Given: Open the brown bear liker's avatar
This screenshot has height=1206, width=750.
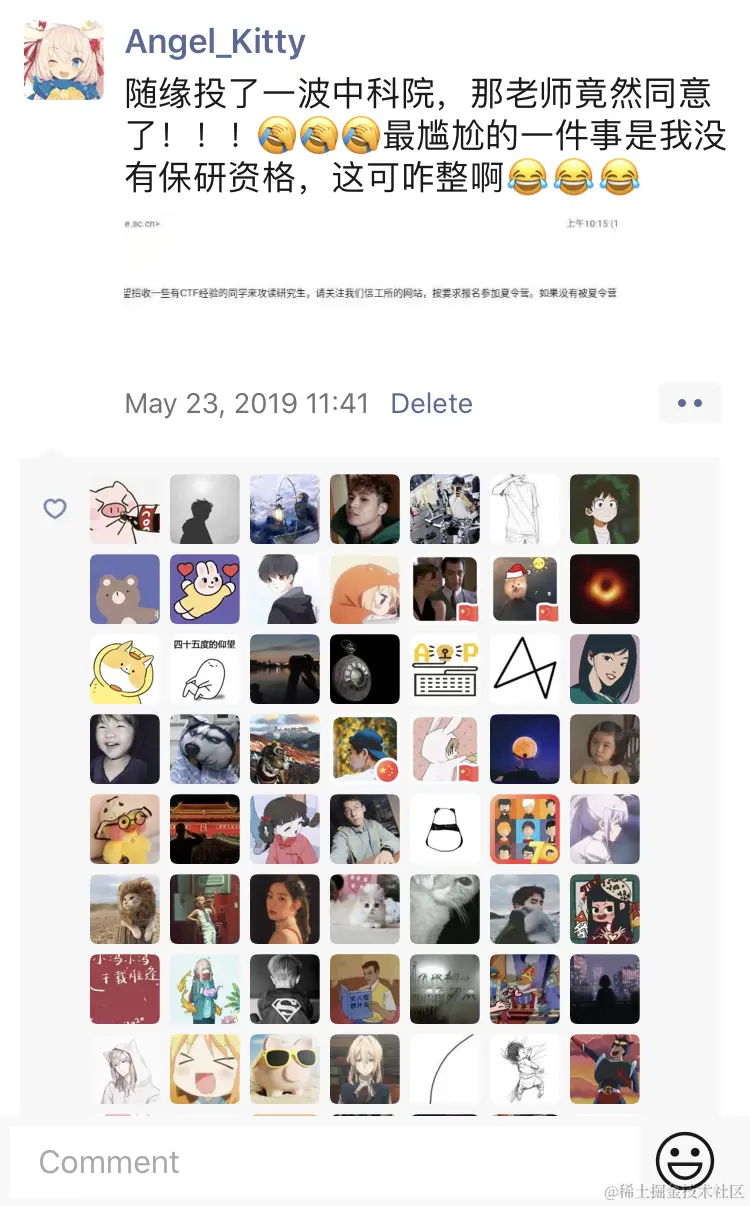Looking at the screenshot, I should (x=125, y=589).
